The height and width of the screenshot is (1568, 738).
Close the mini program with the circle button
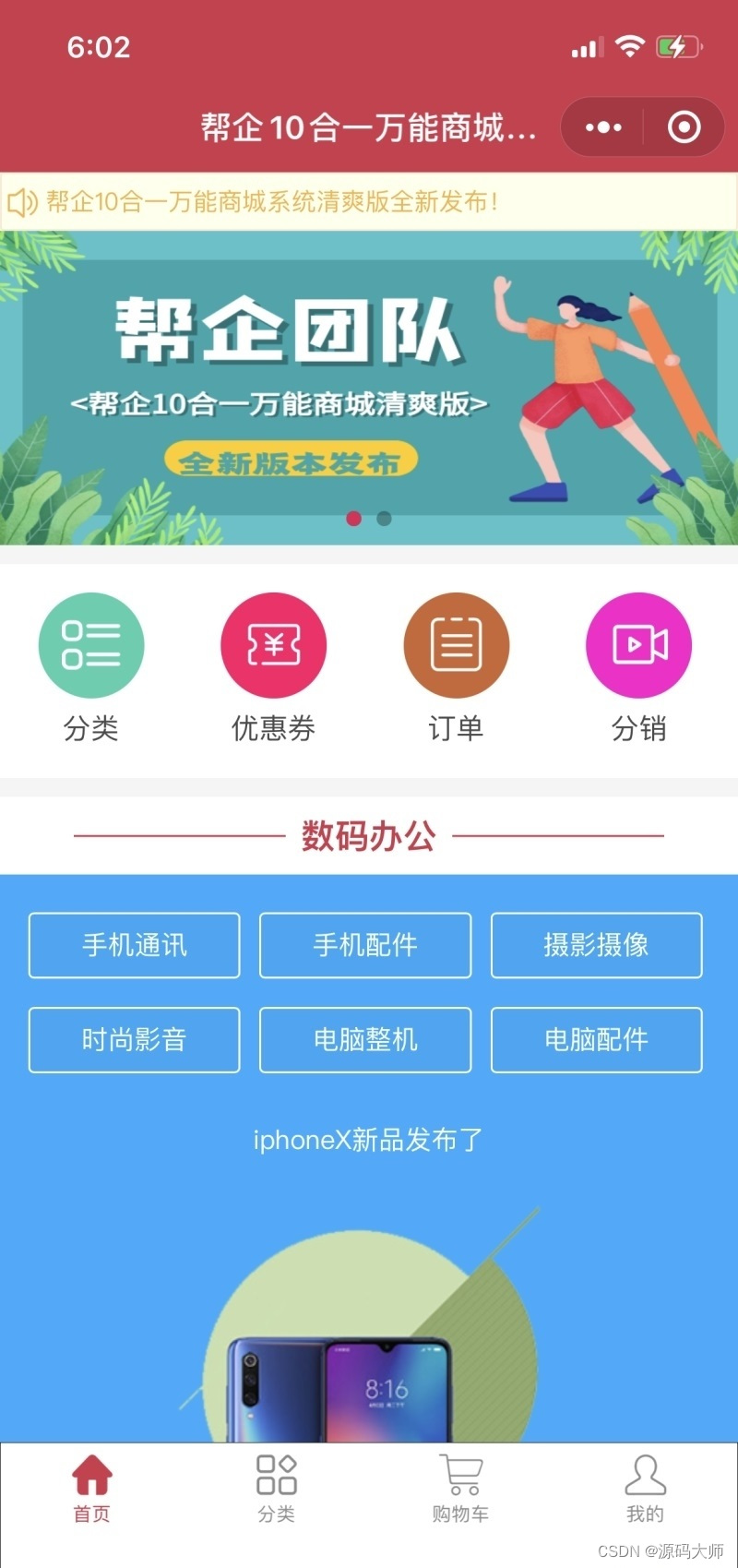point(684,127)
